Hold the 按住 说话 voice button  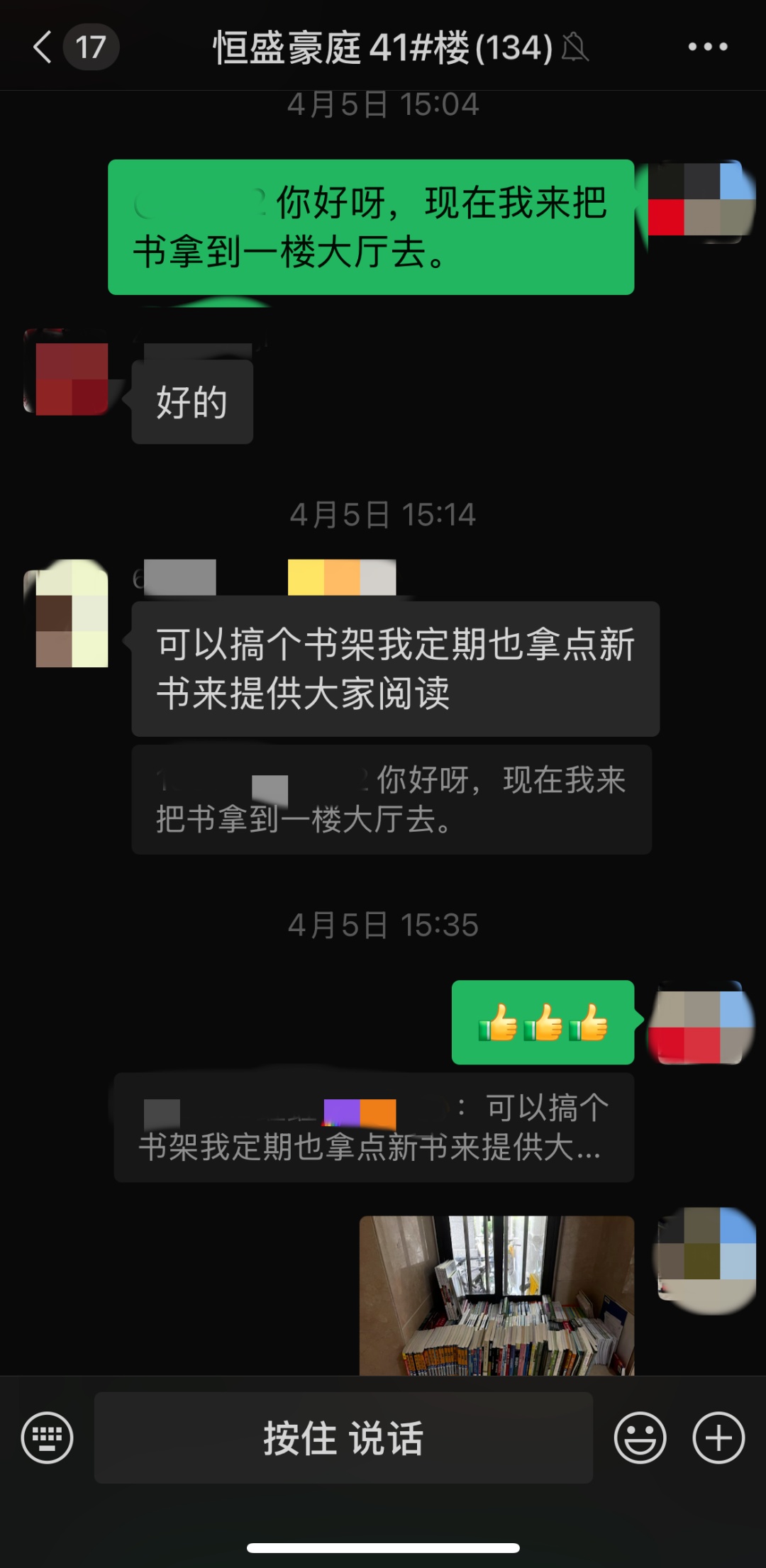coord(343,1438)
